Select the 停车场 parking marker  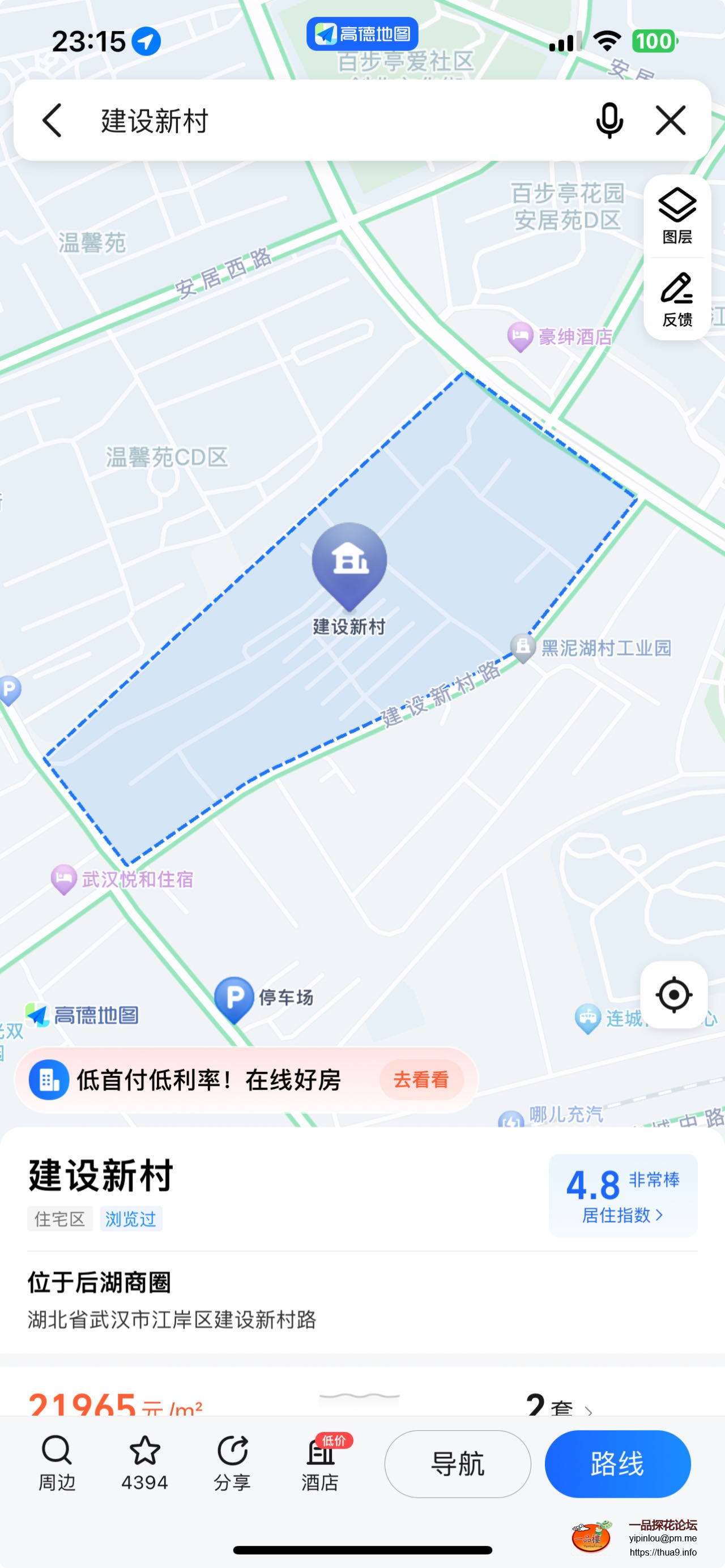[234, 998]
